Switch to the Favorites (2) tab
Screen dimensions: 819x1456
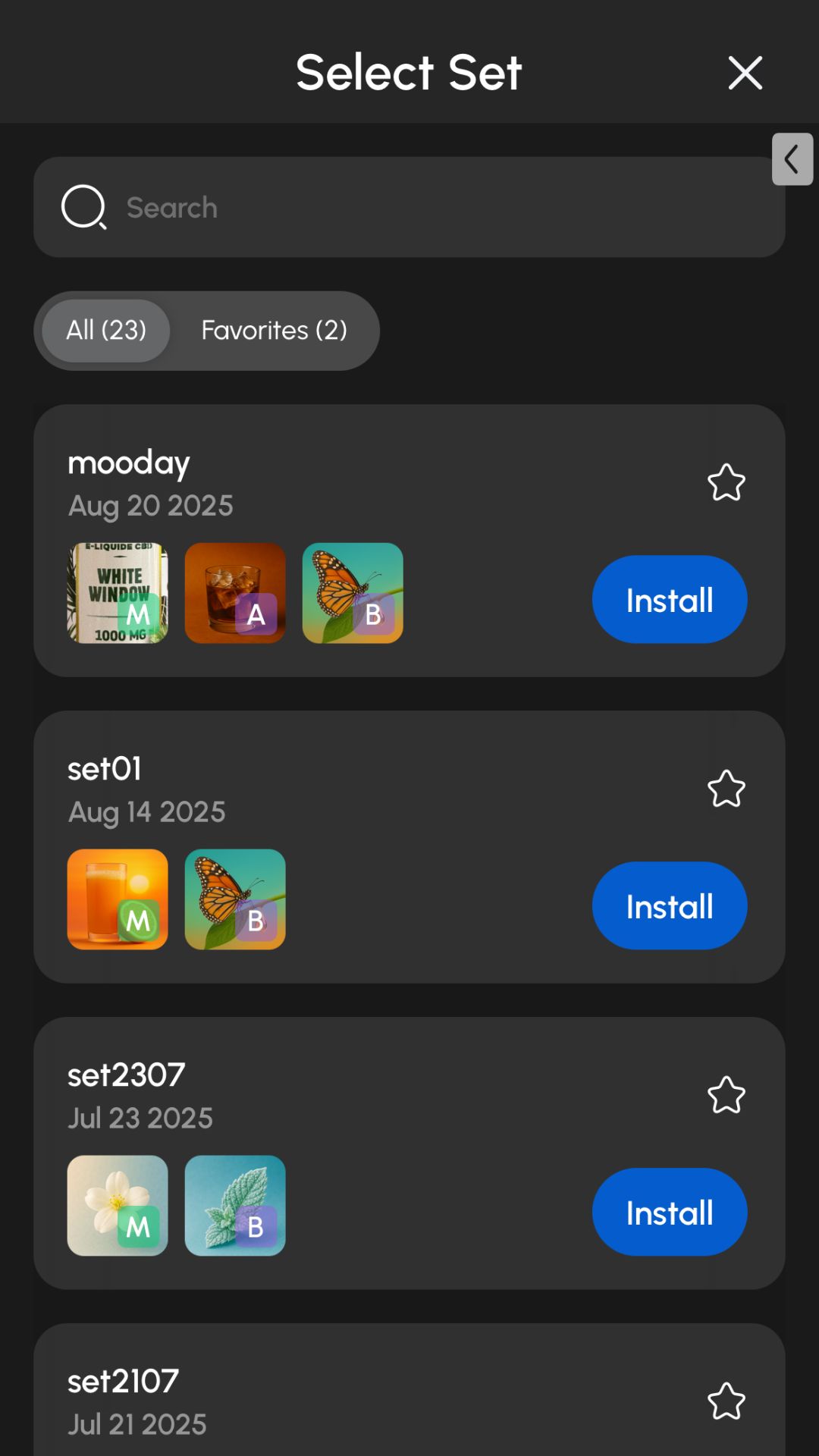(274, 331)
